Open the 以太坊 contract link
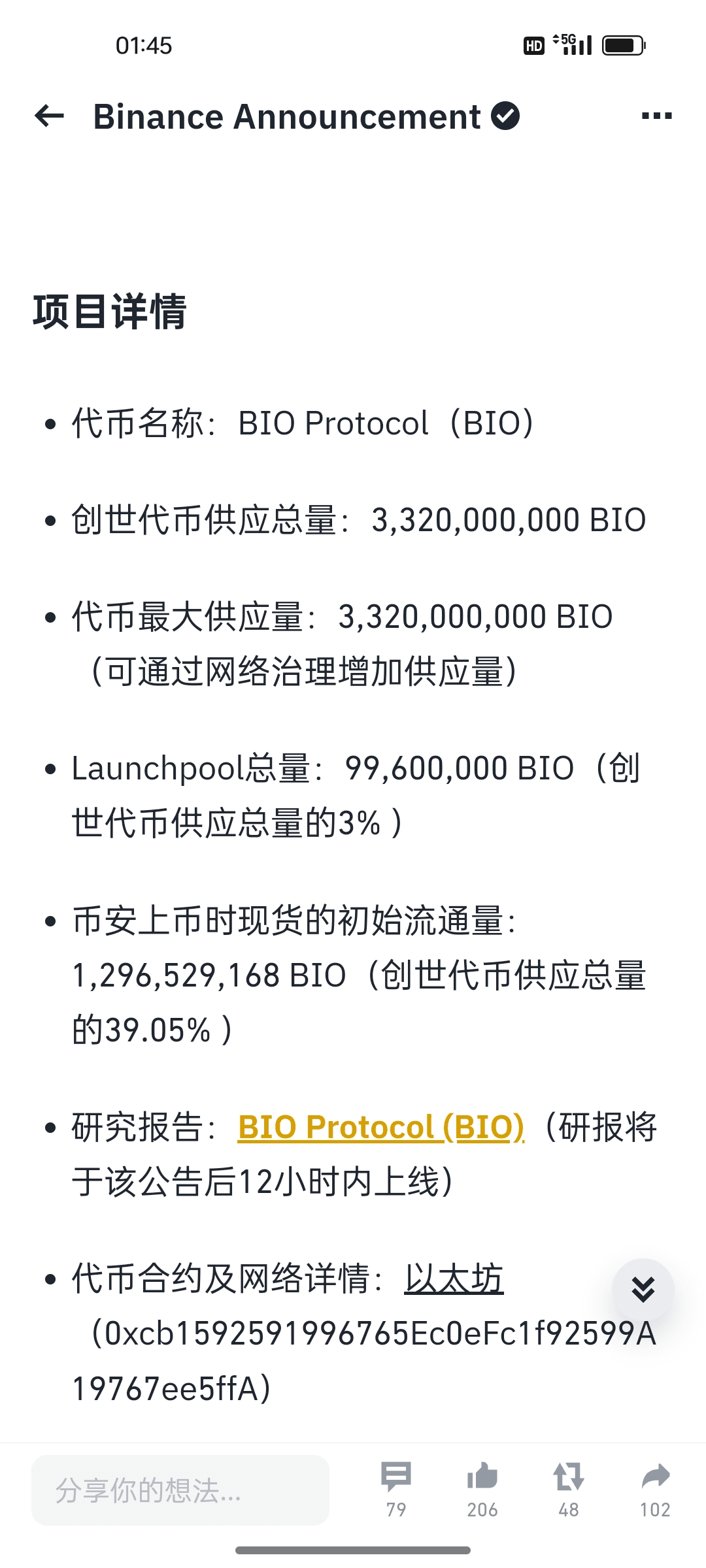Image resolution: width=706 pixels, height=1568 pixels. coord(454,1279)
